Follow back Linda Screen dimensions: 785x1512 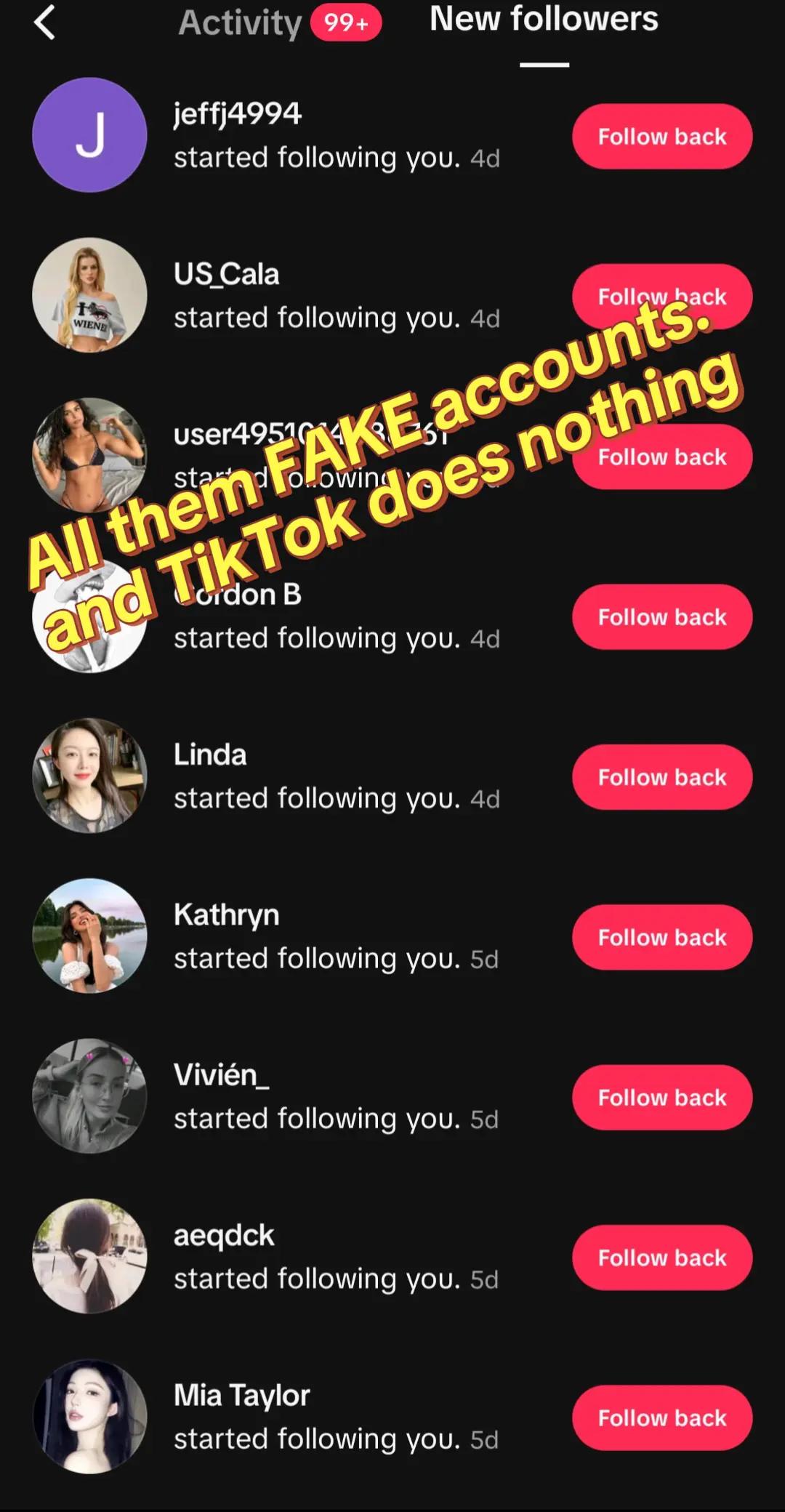[x=662, y=777]
